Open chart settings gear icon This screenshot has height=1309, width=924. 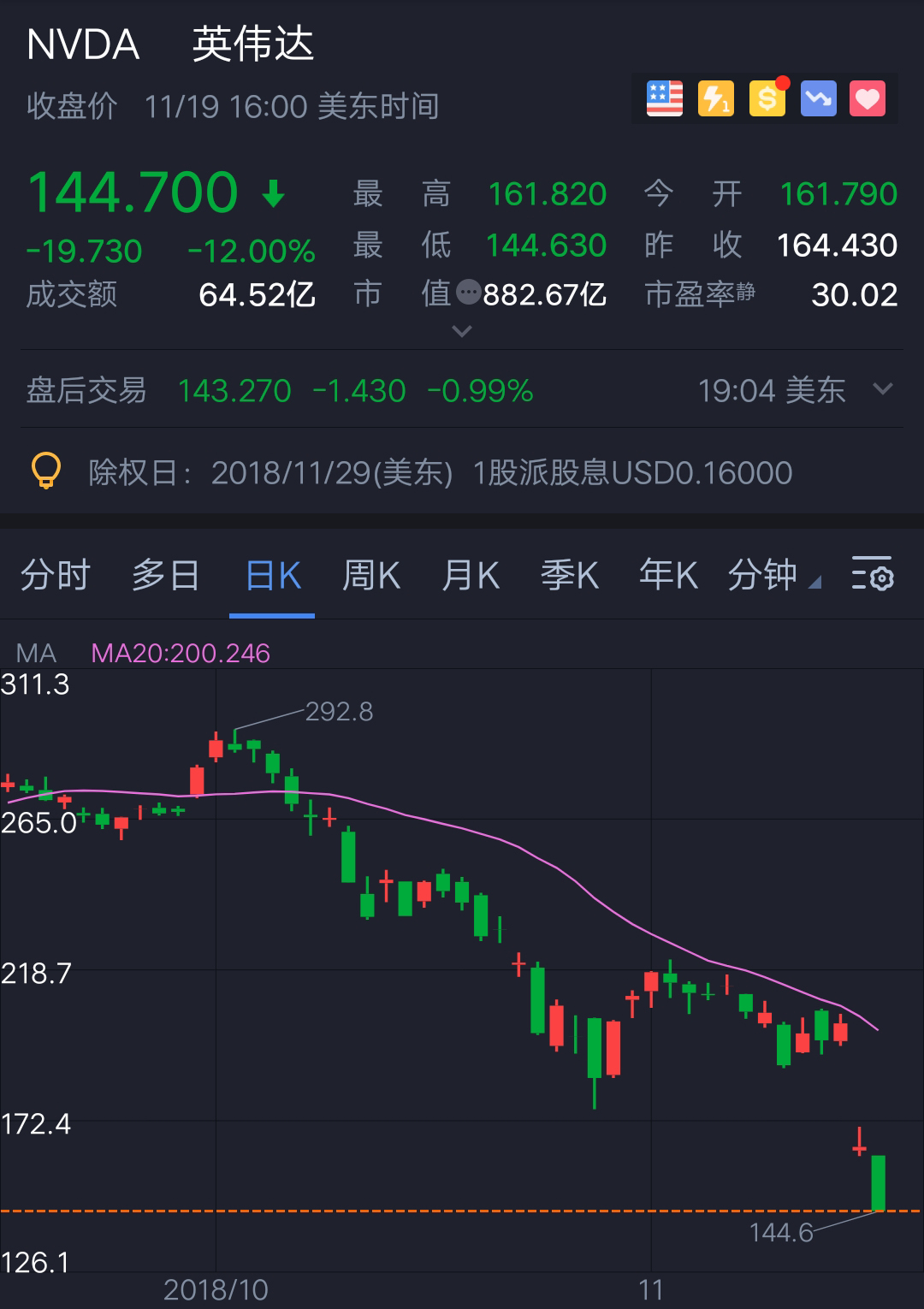873,575
